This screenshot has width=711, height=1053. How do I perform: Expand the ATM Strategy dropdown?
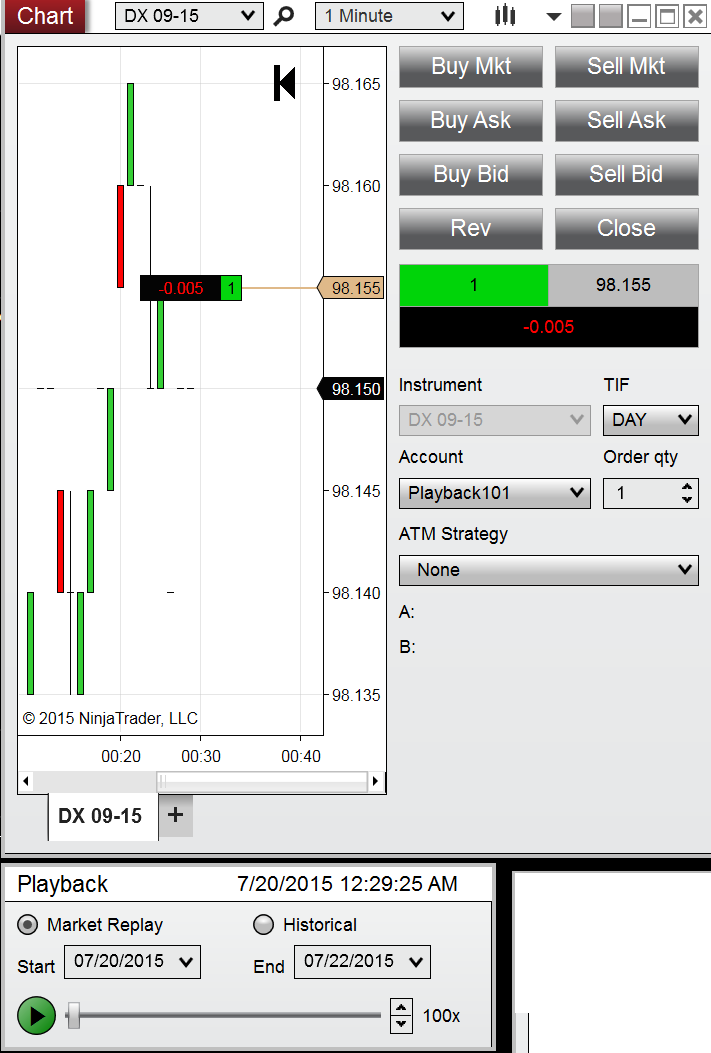548,570
